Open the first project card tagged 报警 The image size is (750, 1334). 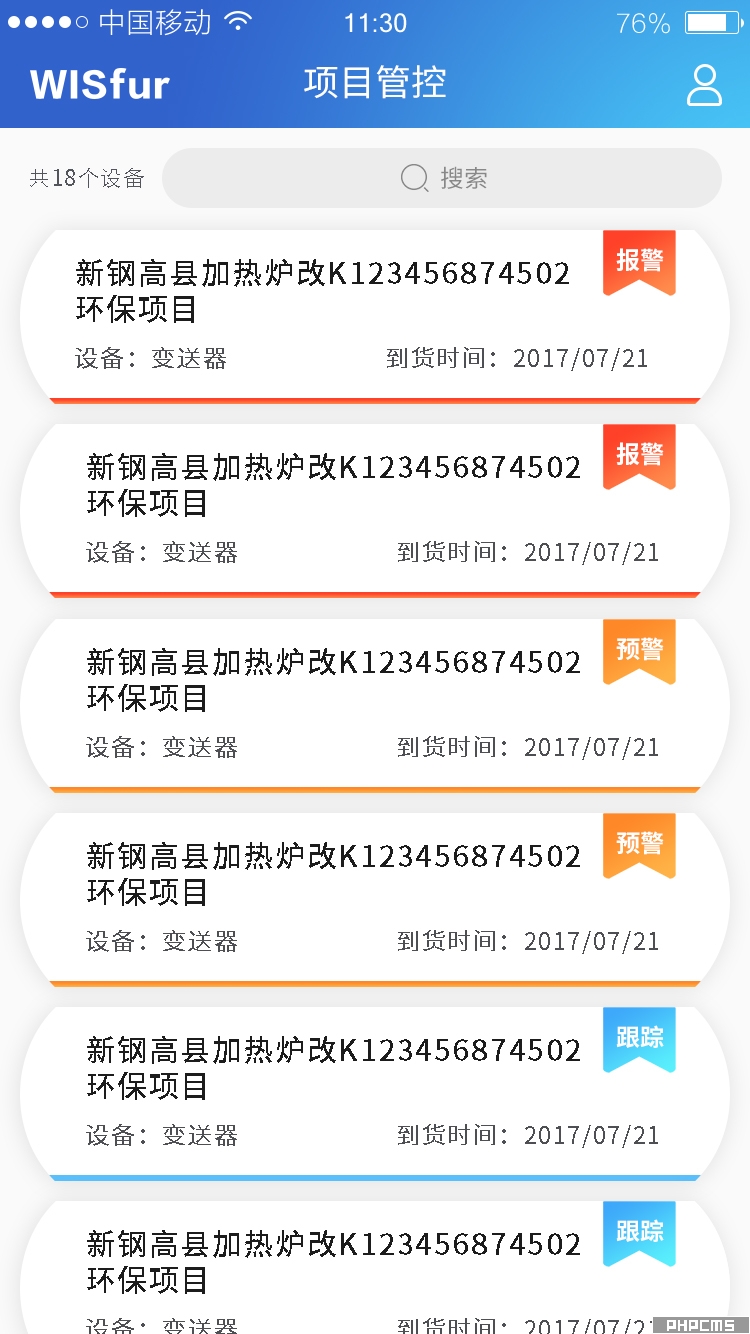pyautogui.click(x=375, y=316)
